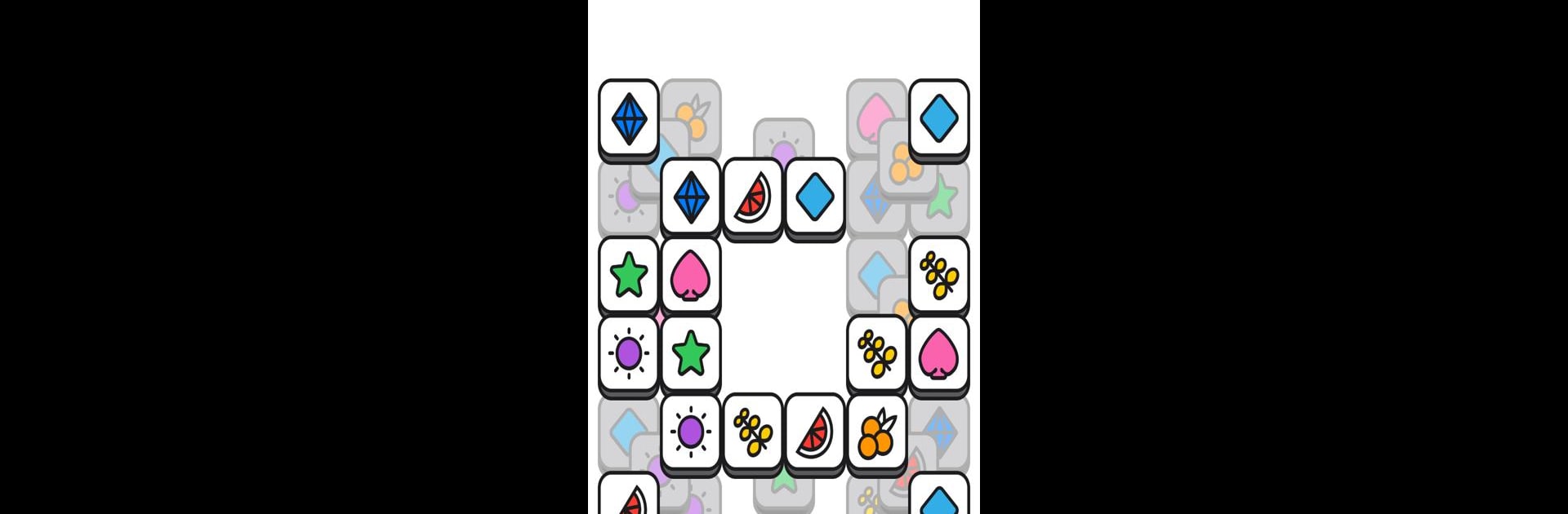
Task: Select yellow berries between sun and watermelon
Action: 752,432
